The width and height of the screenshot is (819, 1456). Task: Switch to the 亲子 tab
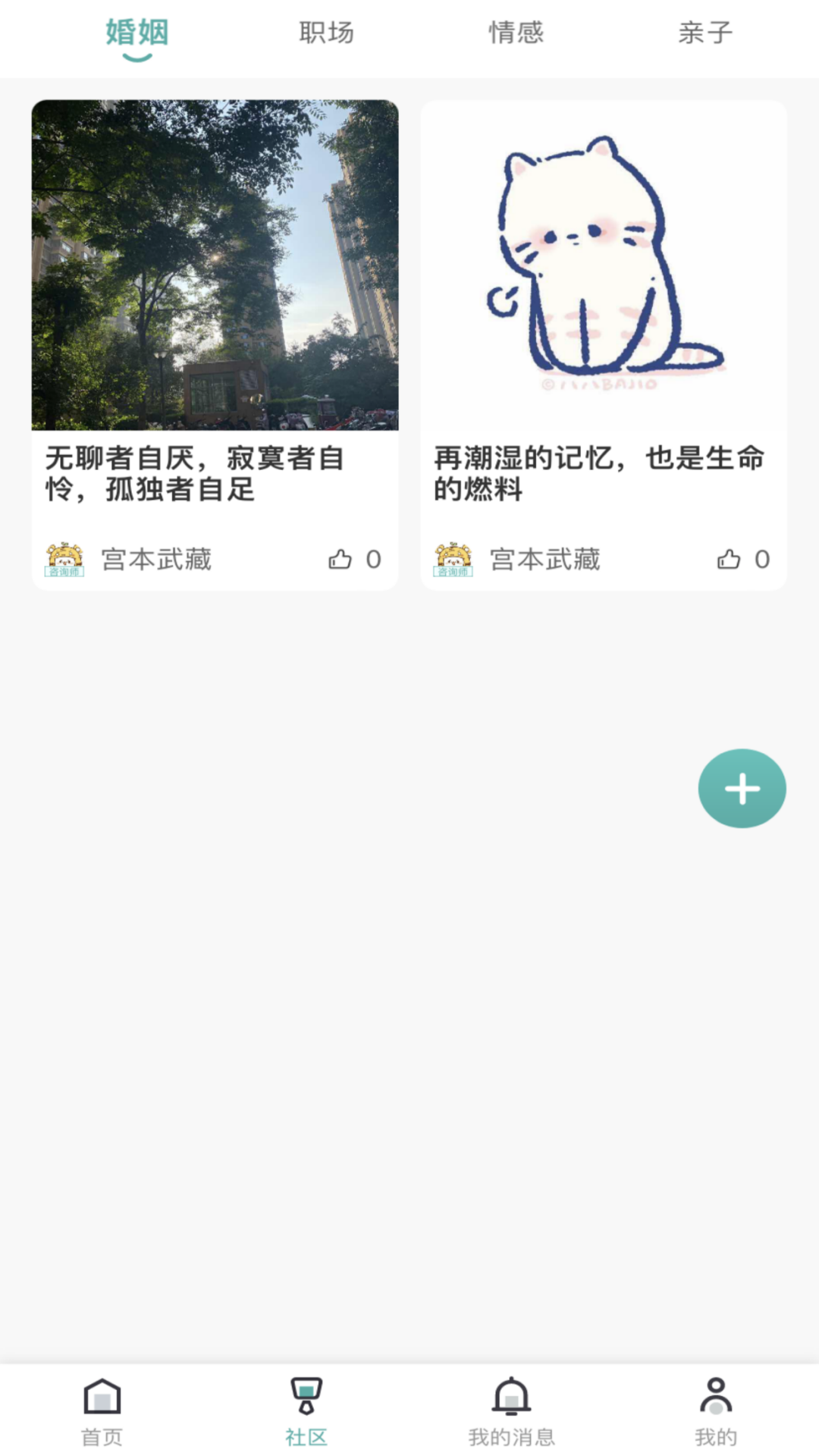coord(706,32)
